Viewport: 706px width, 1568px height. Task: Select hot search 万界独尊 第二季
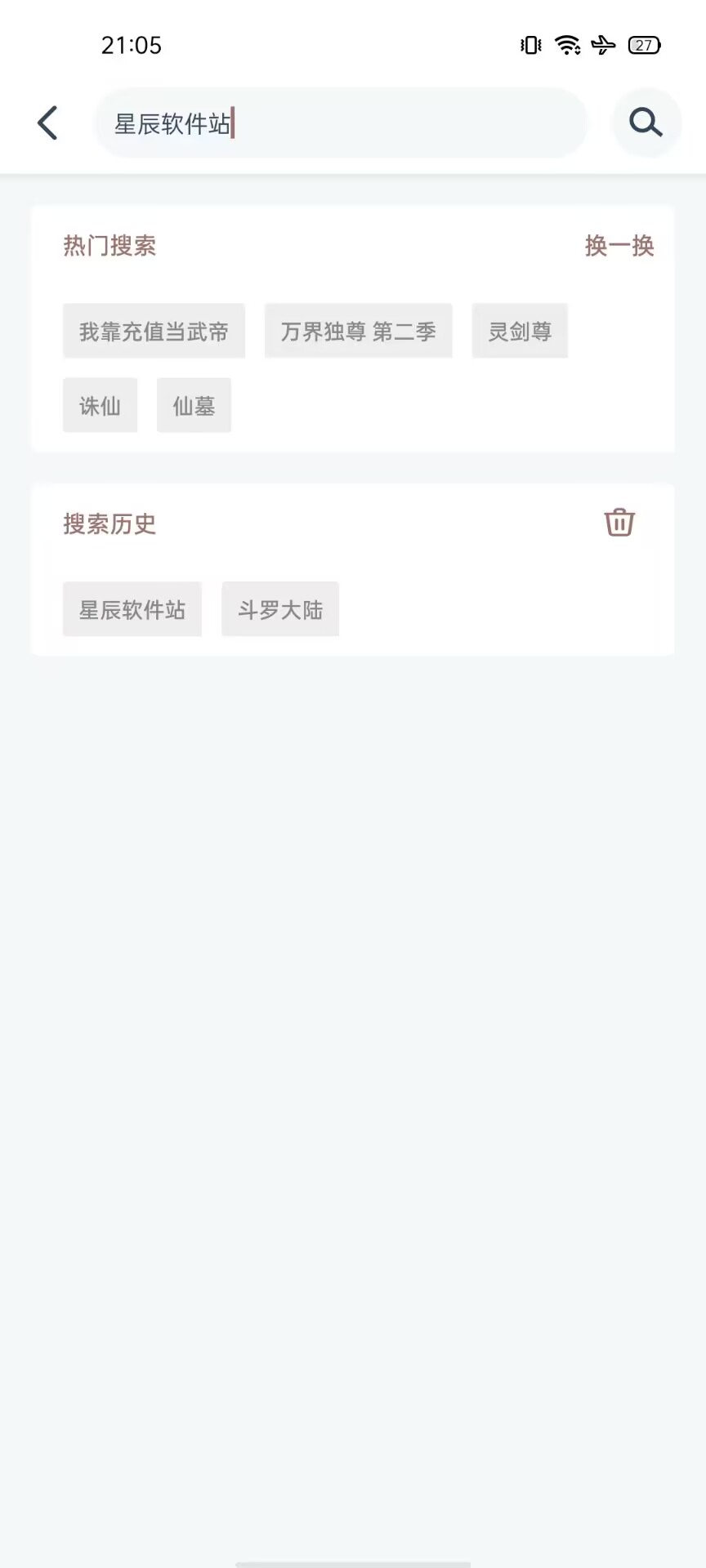pos(358,332)
